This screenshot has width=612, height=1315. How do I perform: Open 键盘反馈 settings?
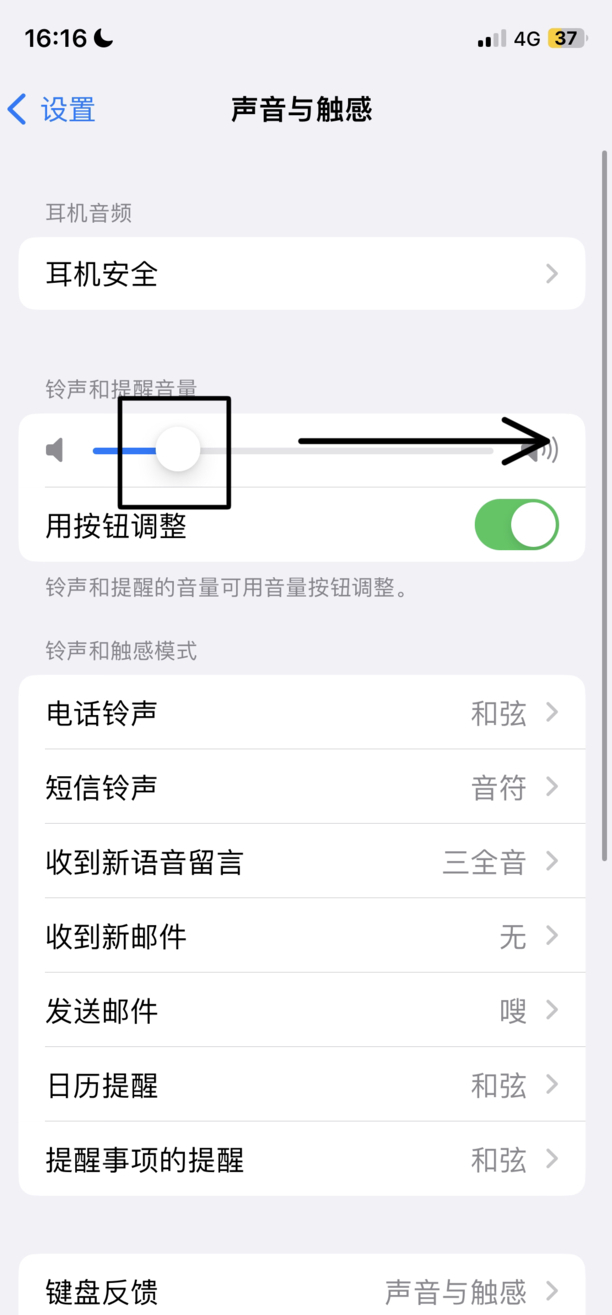click(301, 1292)
